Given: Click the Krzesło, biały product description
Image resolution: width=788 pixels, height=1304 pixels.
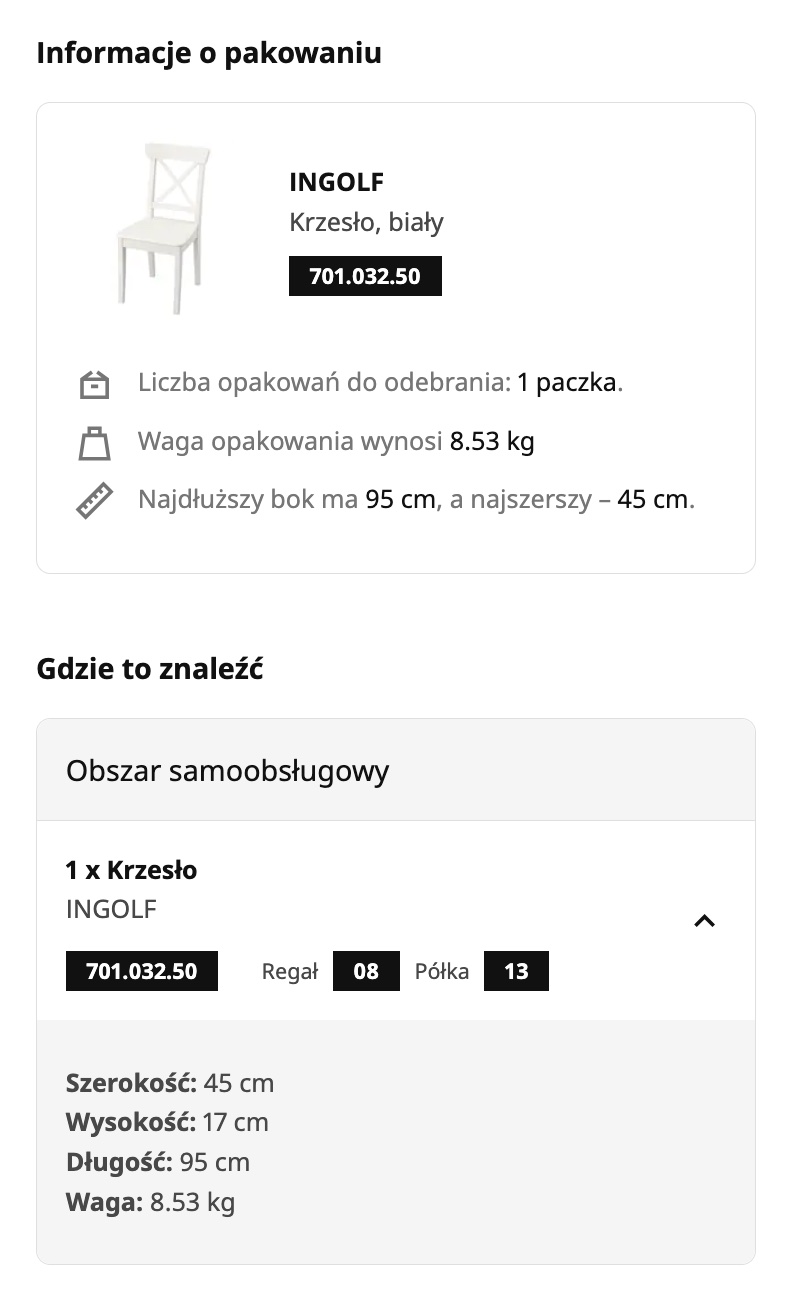Looking at the screenshot, I should click(365, 222).
